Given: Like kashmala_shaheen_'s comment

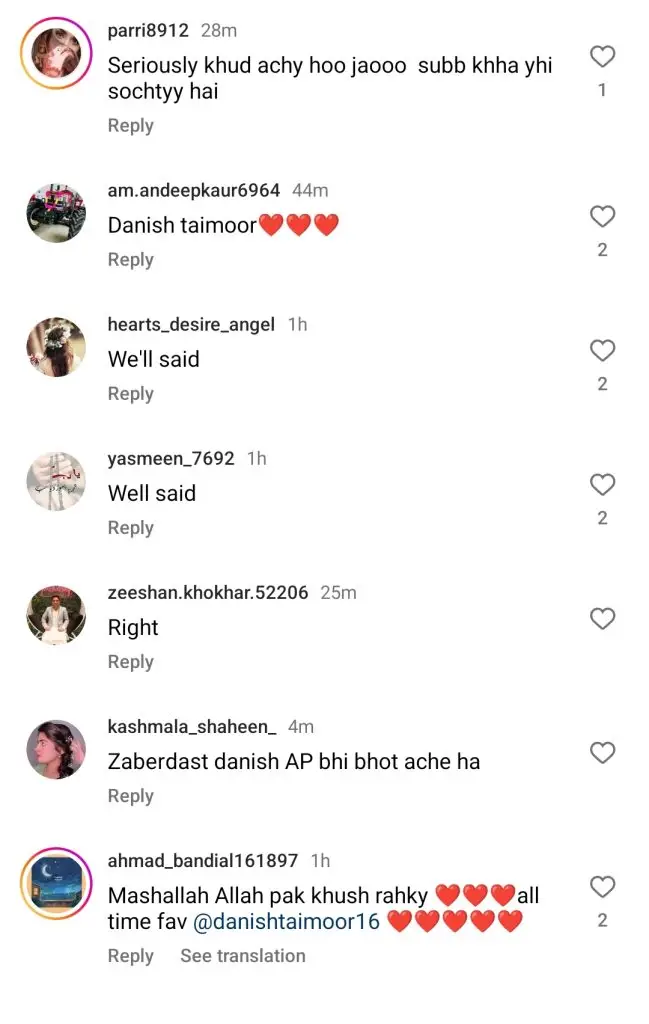Looking at the screenshot, I should pos(602,753).
